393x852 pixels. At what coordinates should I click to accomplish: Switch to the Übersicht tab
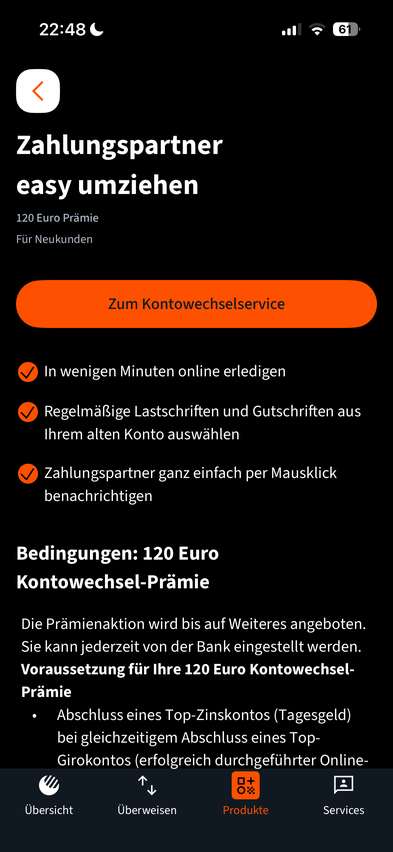tap(49, 795)
